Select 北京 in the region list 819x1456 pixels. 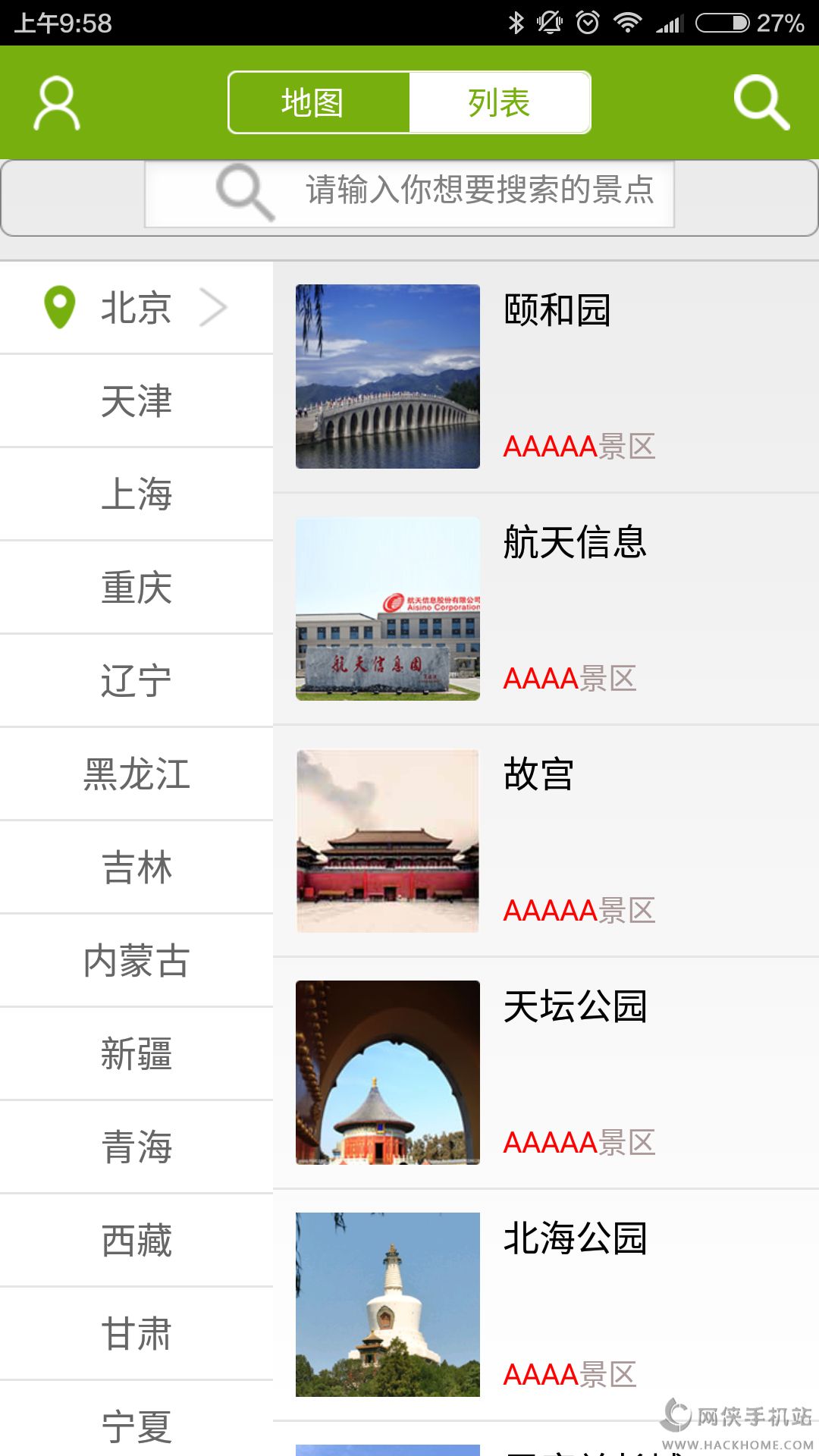pyautogui.click(x=136, y=308)
